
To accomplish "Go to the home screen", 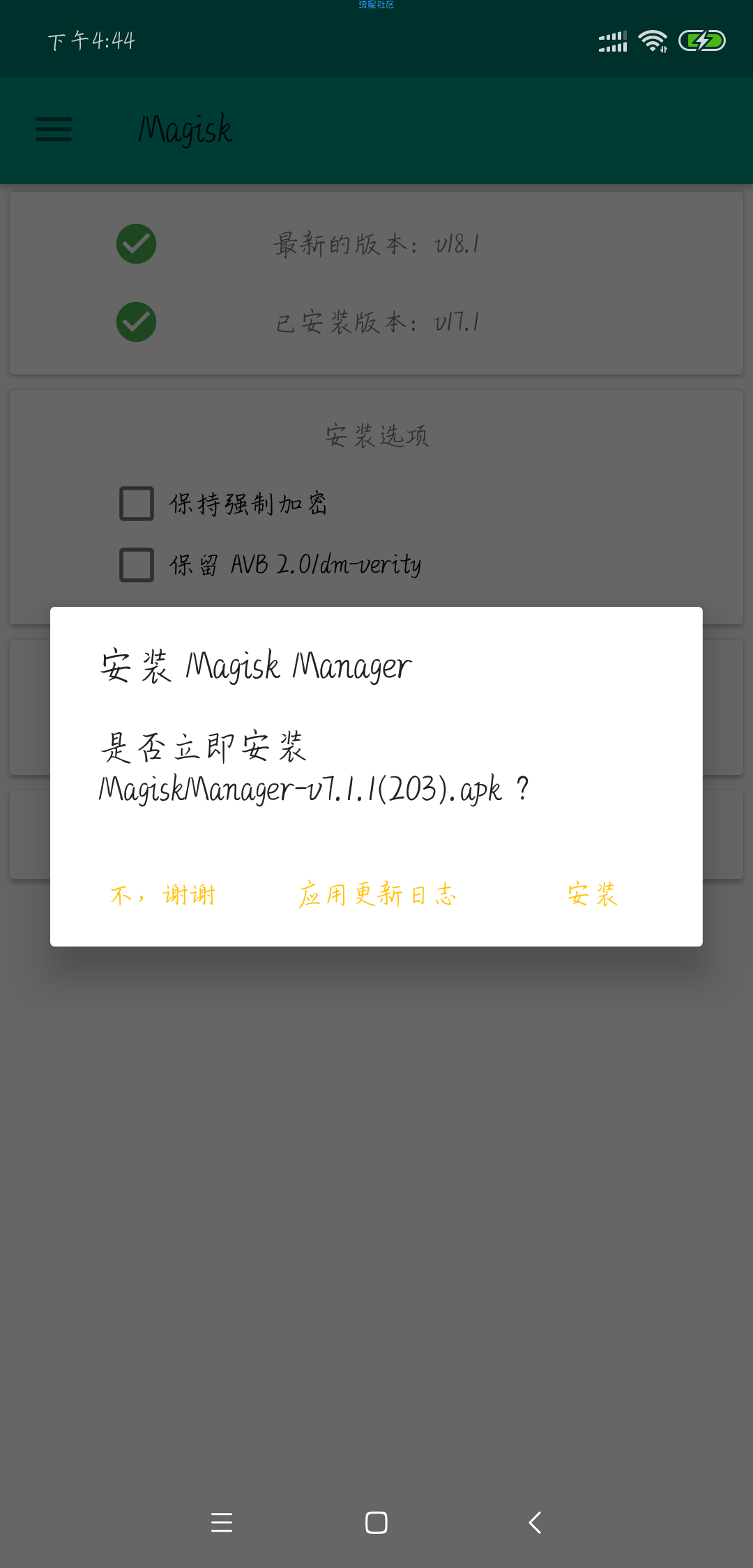I will (376, 1522).
